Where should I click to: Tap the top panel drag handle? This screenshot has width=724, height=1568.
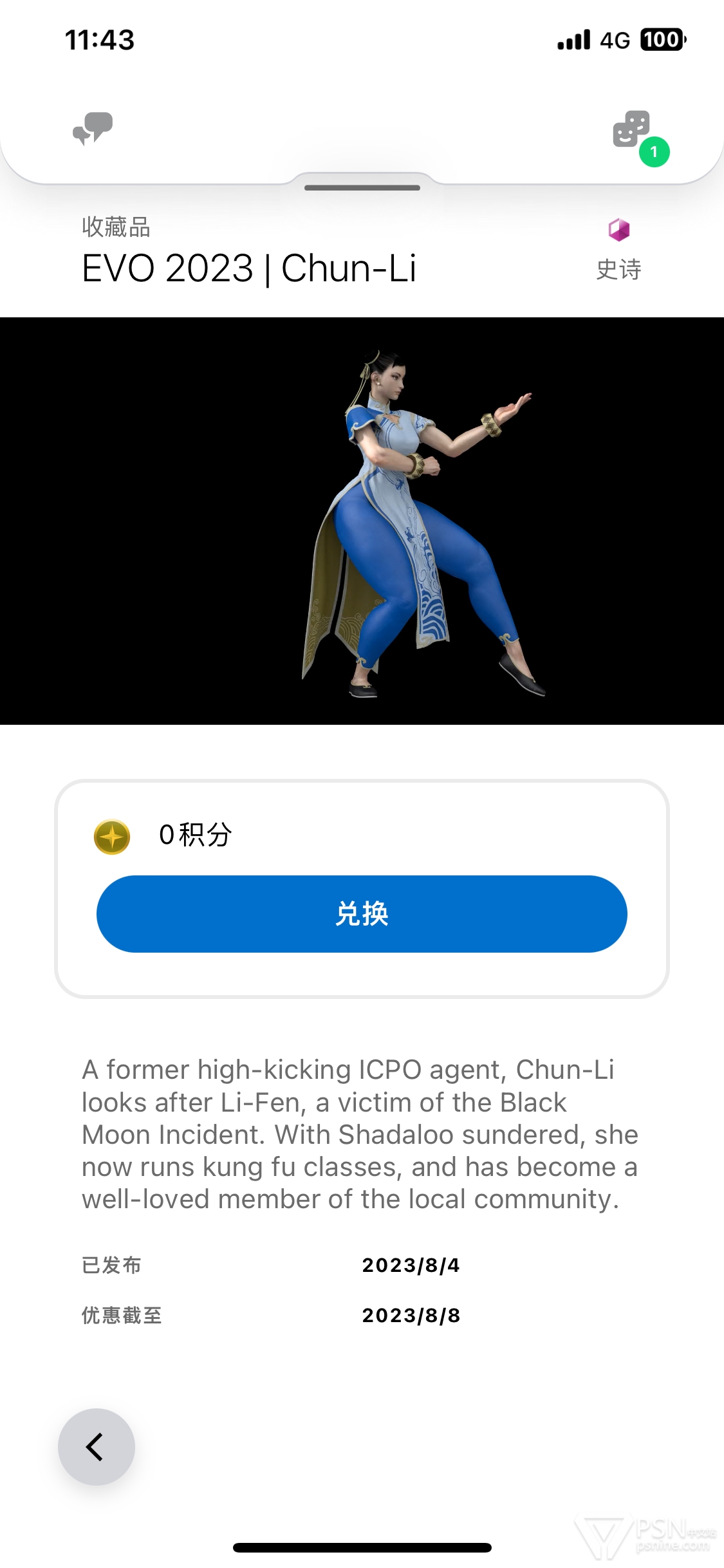(362, 188)
